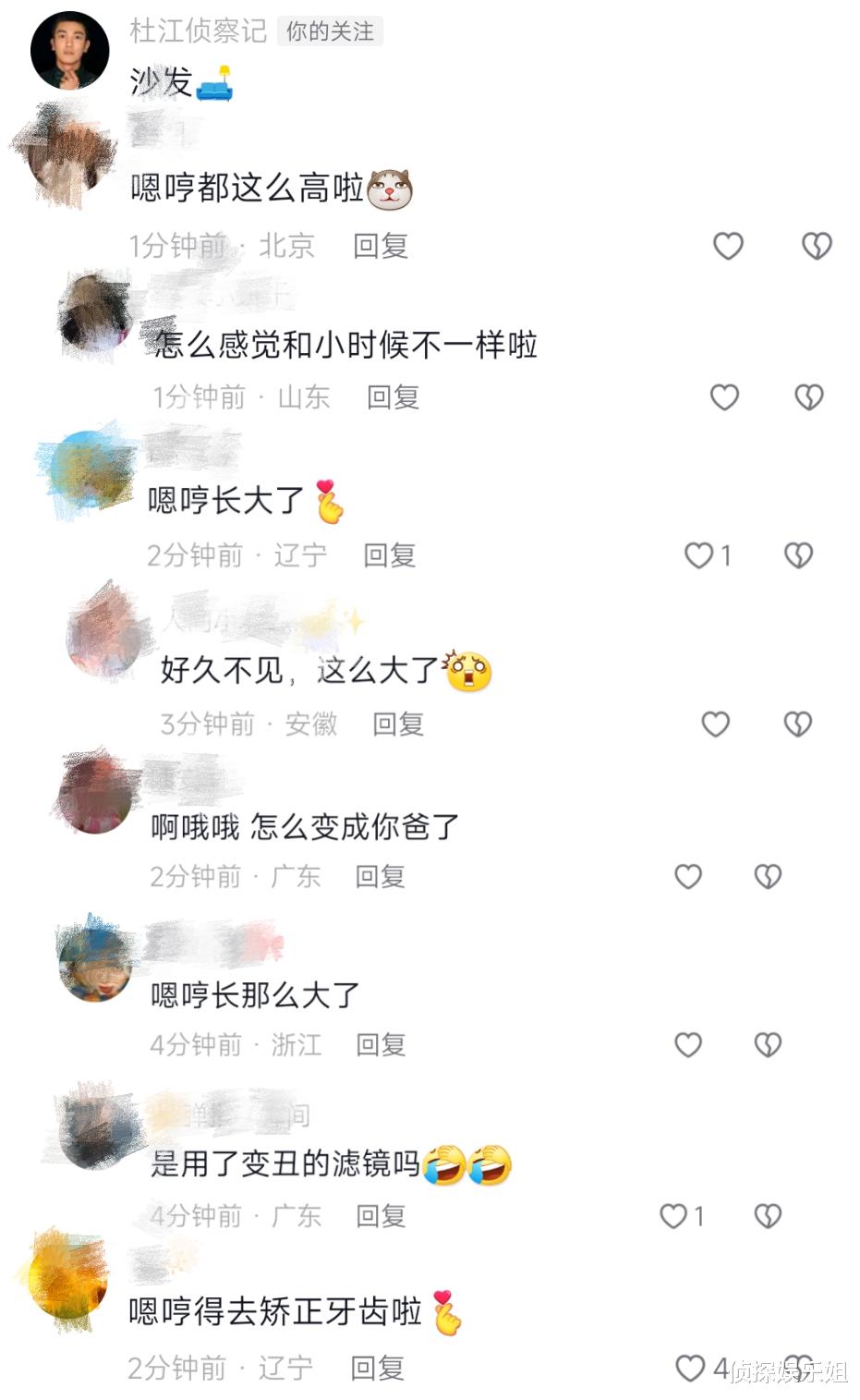
Task: Like the comment "嗯哼长那么大了"
Action: pyautogui.click(x=688, y=1045)
